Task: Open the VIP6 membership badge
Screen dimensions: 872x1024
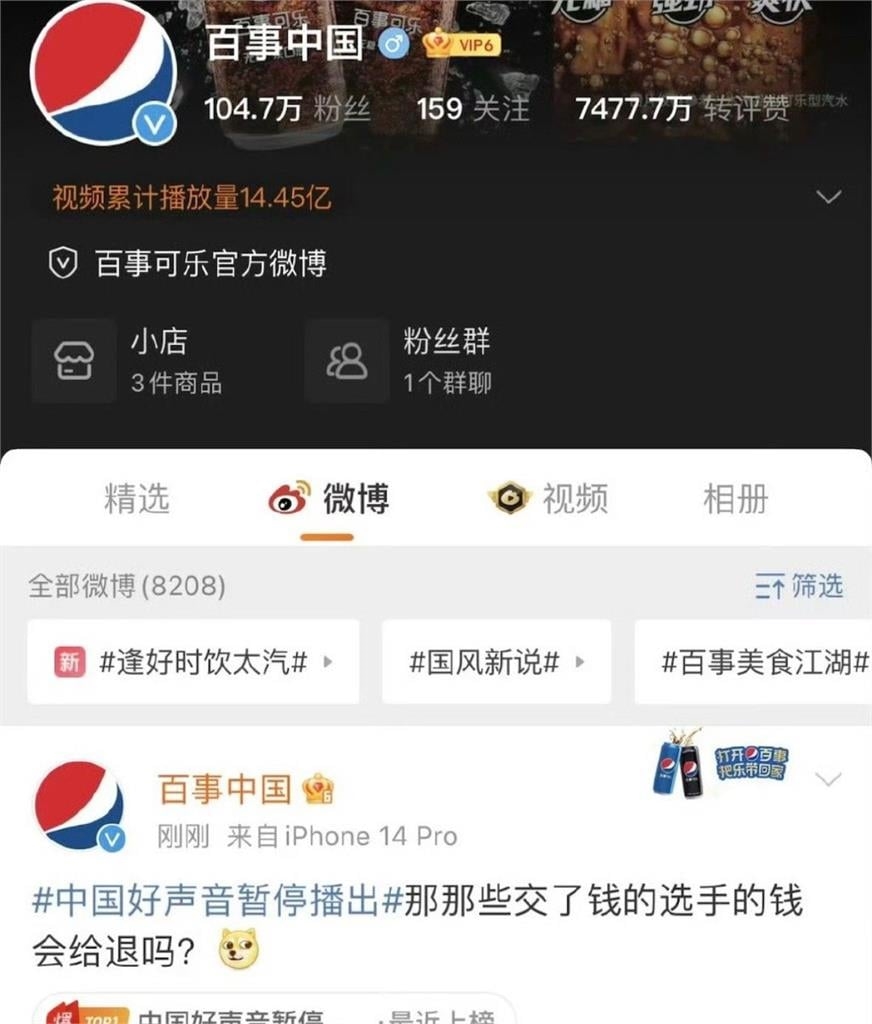Action: (461, 44)
